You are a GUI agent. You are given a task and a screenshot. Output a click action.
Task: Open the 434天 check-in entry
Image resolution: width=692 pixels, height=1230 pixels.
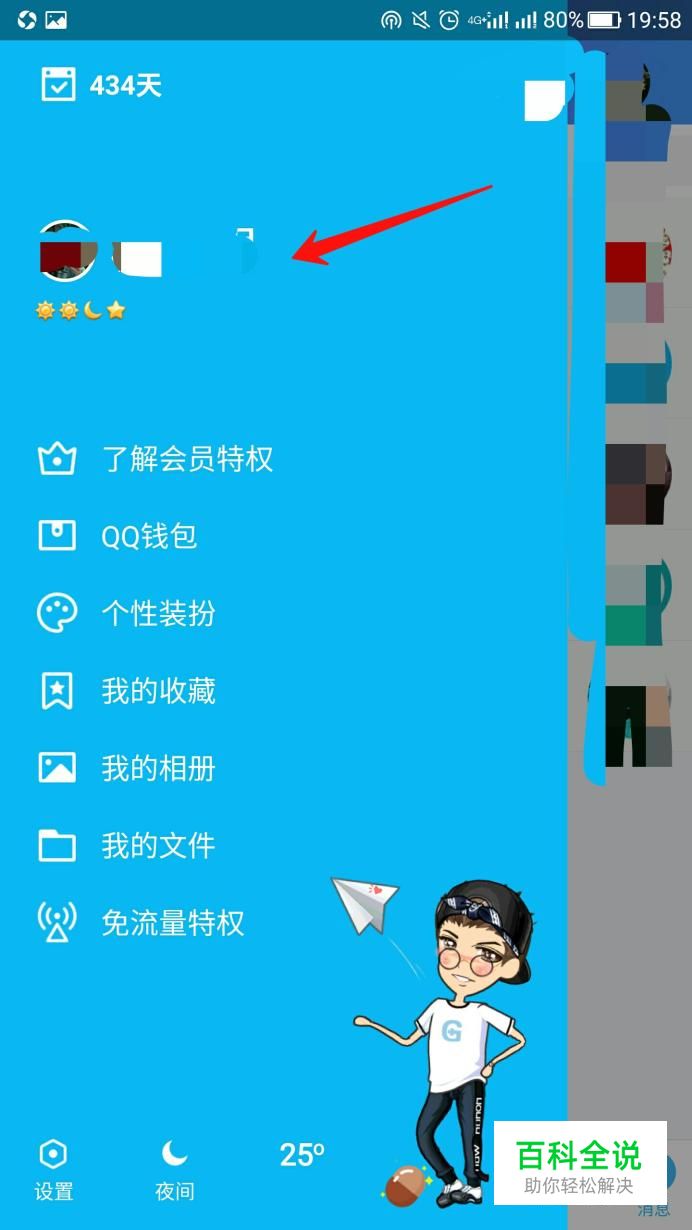tap(102, 86)
